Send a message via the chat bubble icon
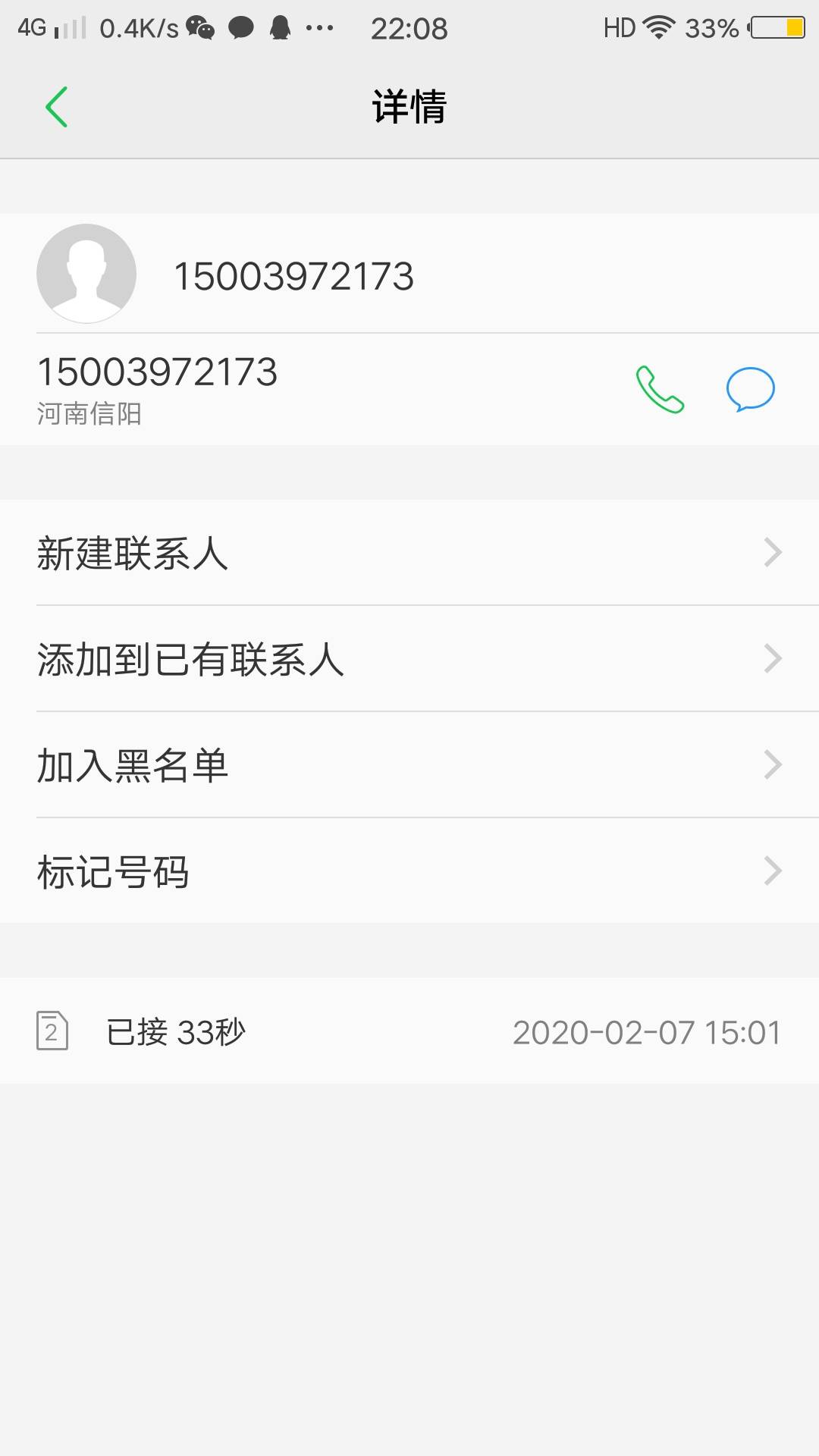Viewport: 819px width, 1456px height. (750, 389)
